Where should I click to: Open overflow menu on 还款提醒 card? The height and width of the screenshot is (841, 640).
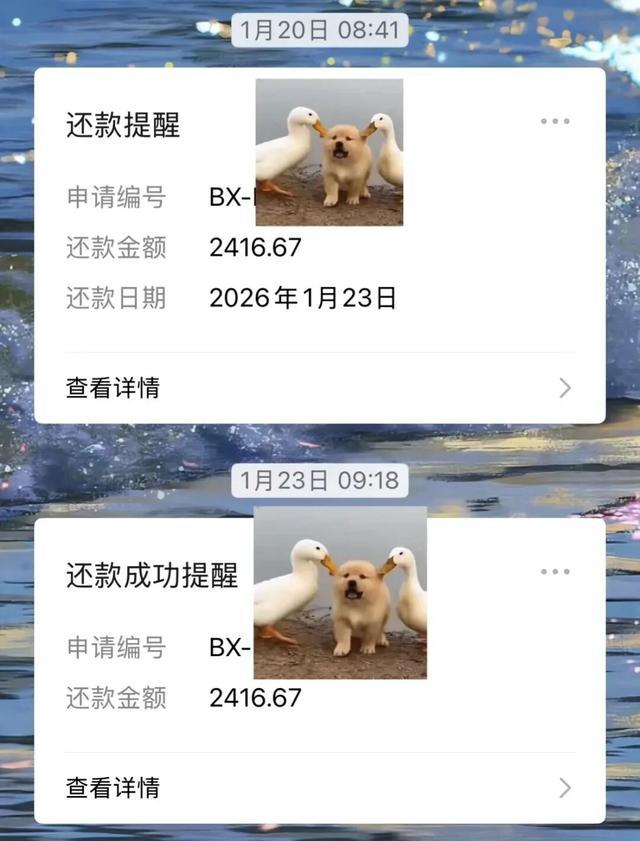click(555, 121)
